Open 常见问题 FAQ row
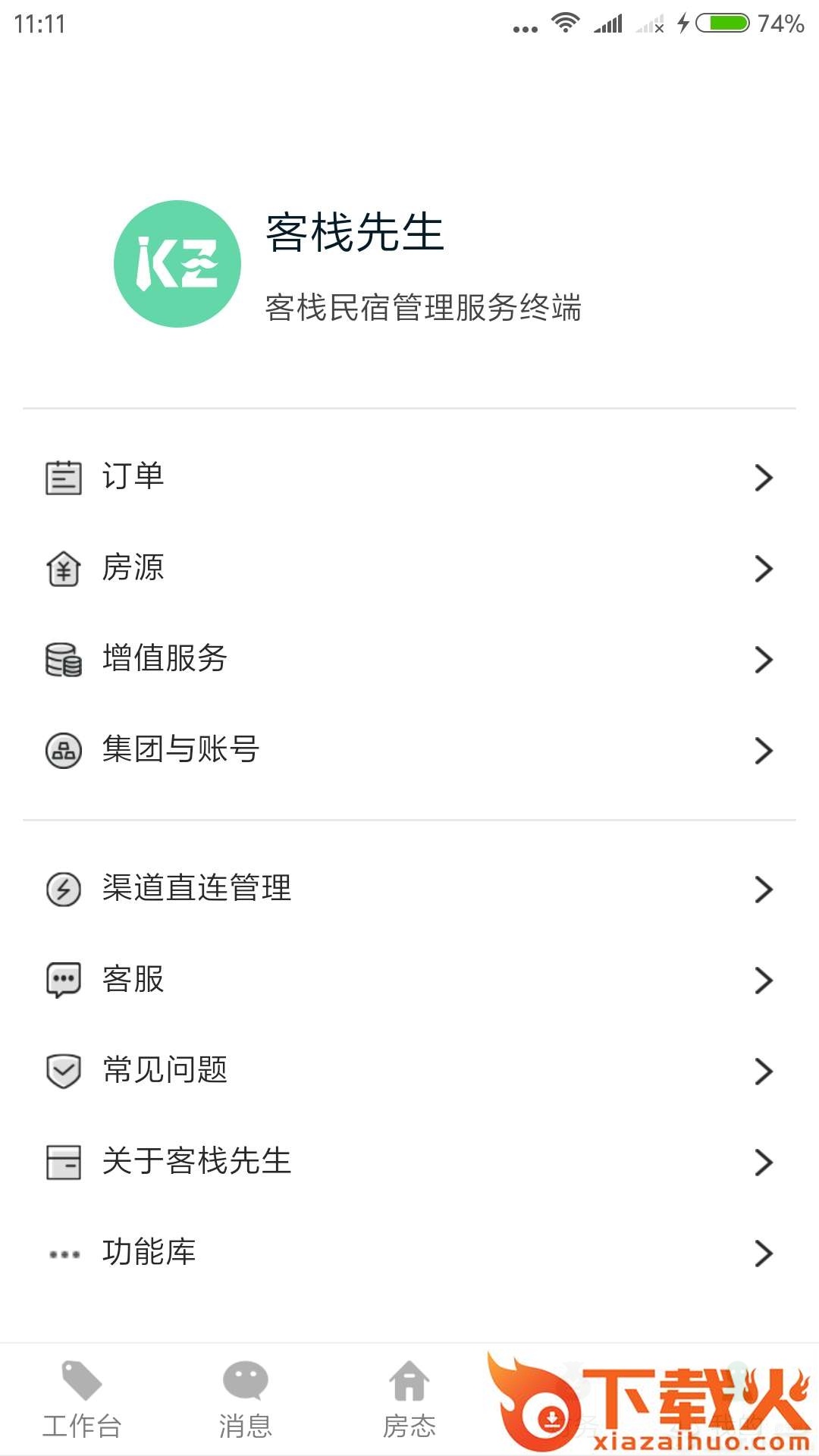This screenshot has width=819, height=1456. coord(409,1071)
